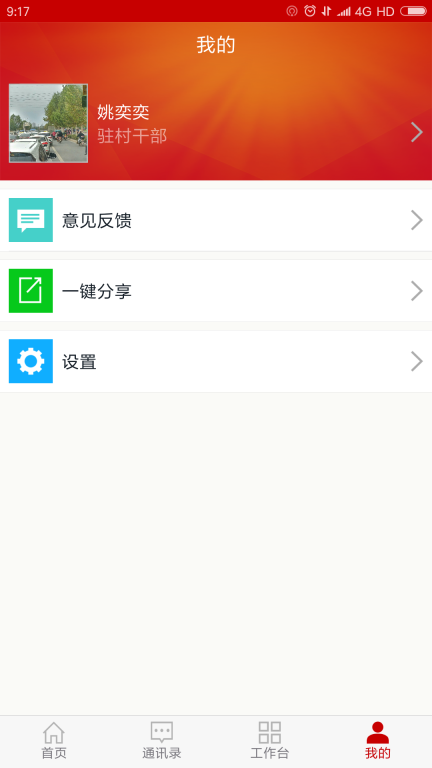The height and width of the screenshot is (768, 432).
Task: Open the 意见反馈 feedback row
Action: click(x=216, y=220)
